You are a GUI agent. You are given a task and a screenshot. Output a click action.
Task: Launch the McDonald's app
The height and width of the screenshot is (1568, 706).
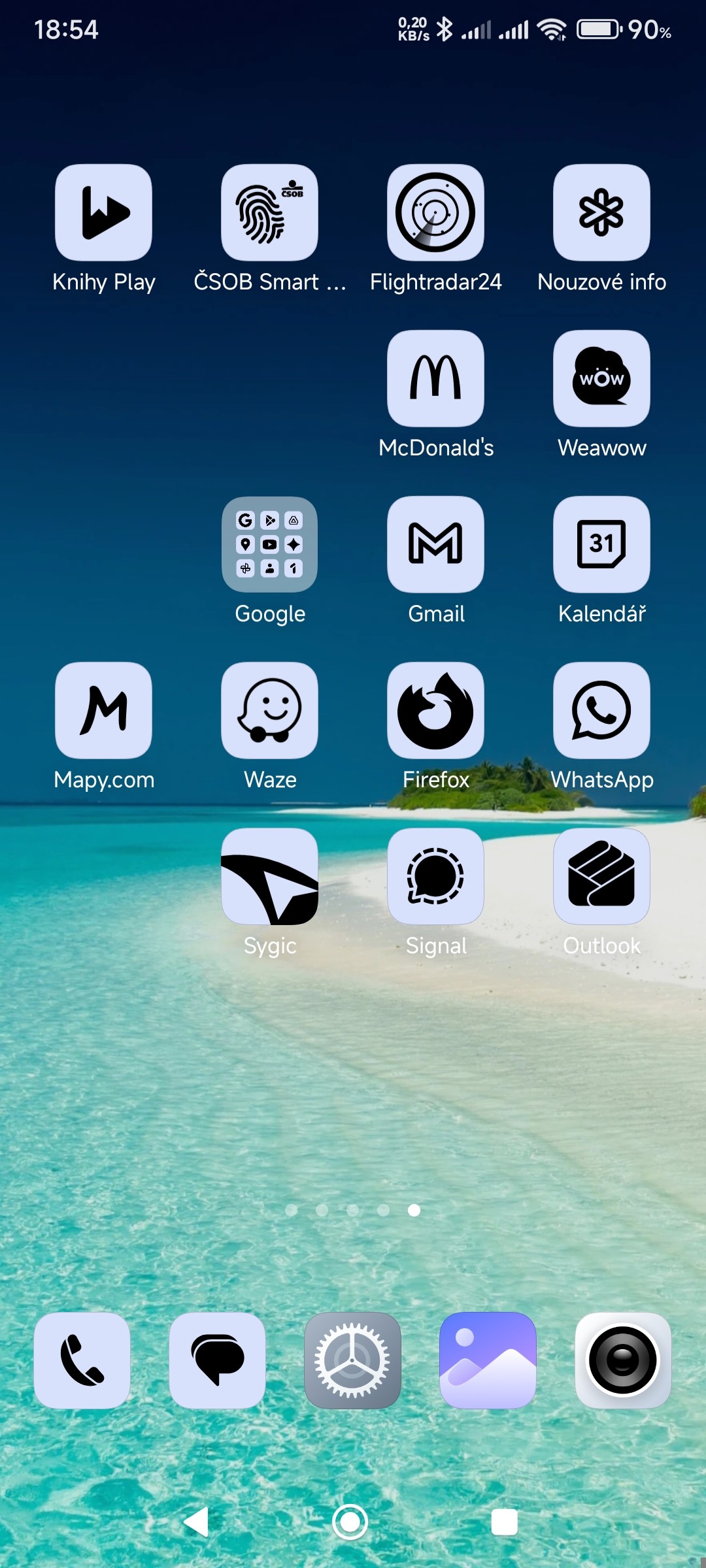435,378
